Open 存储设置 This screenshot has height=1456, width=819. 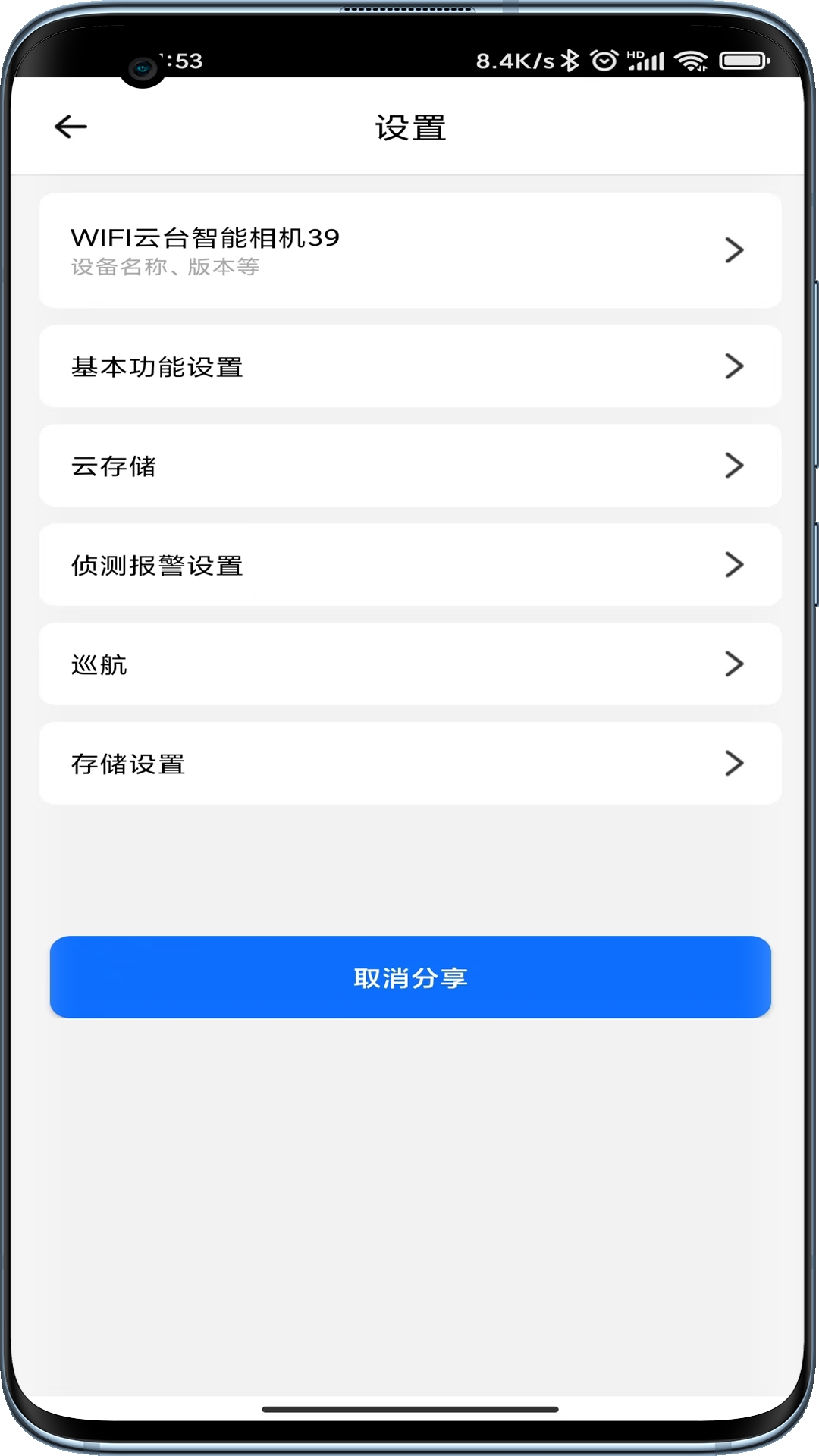410,764
